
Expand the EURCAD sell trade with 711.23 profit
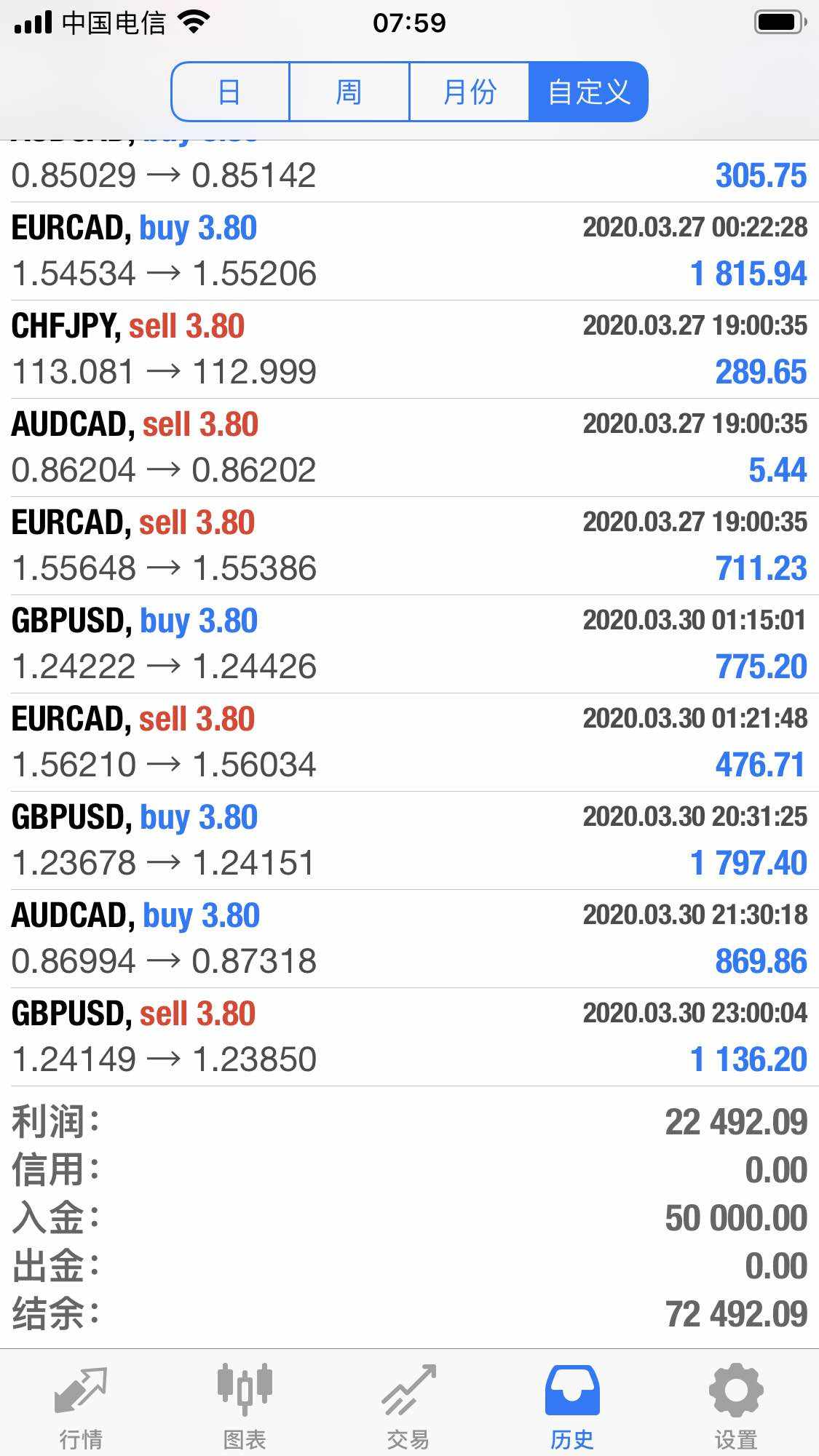(409, 546)
